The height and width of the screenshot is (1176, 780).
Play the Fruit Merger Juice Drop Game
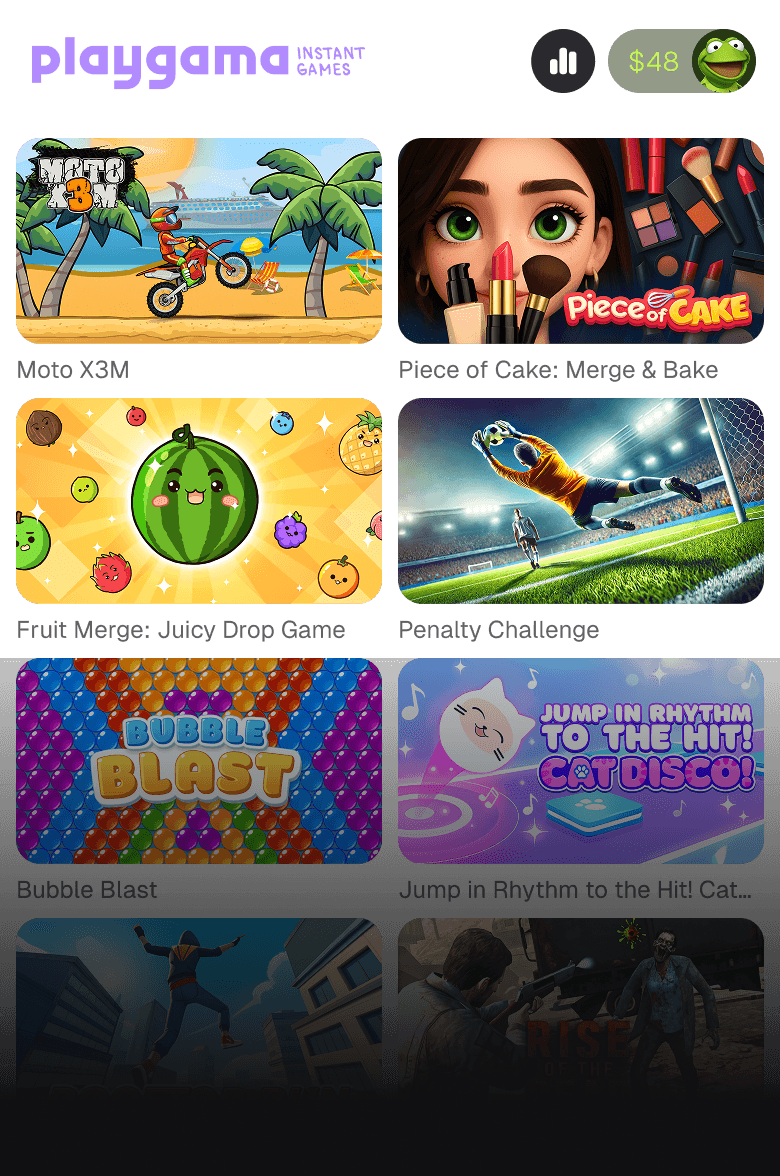(x=198, y=500)
